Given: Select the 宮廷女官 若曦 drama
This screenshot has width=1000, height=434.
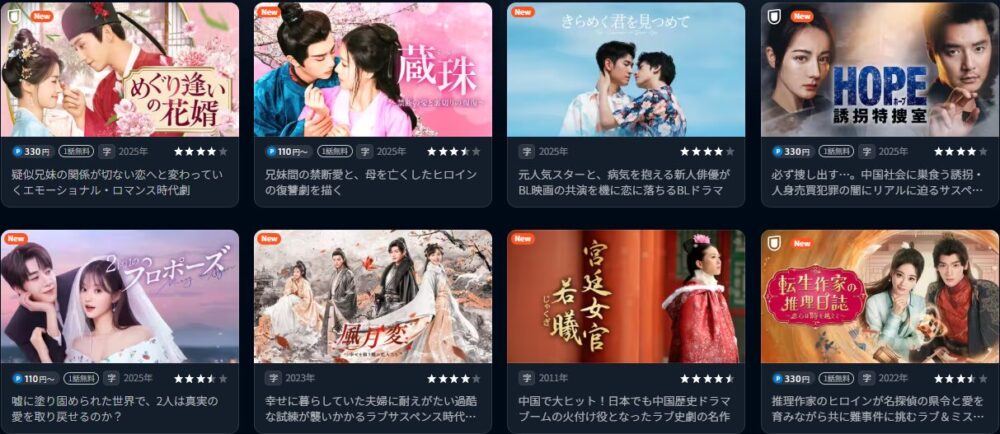Looking at the screenshot, I should pyautogui.click(x=626, y=297).
